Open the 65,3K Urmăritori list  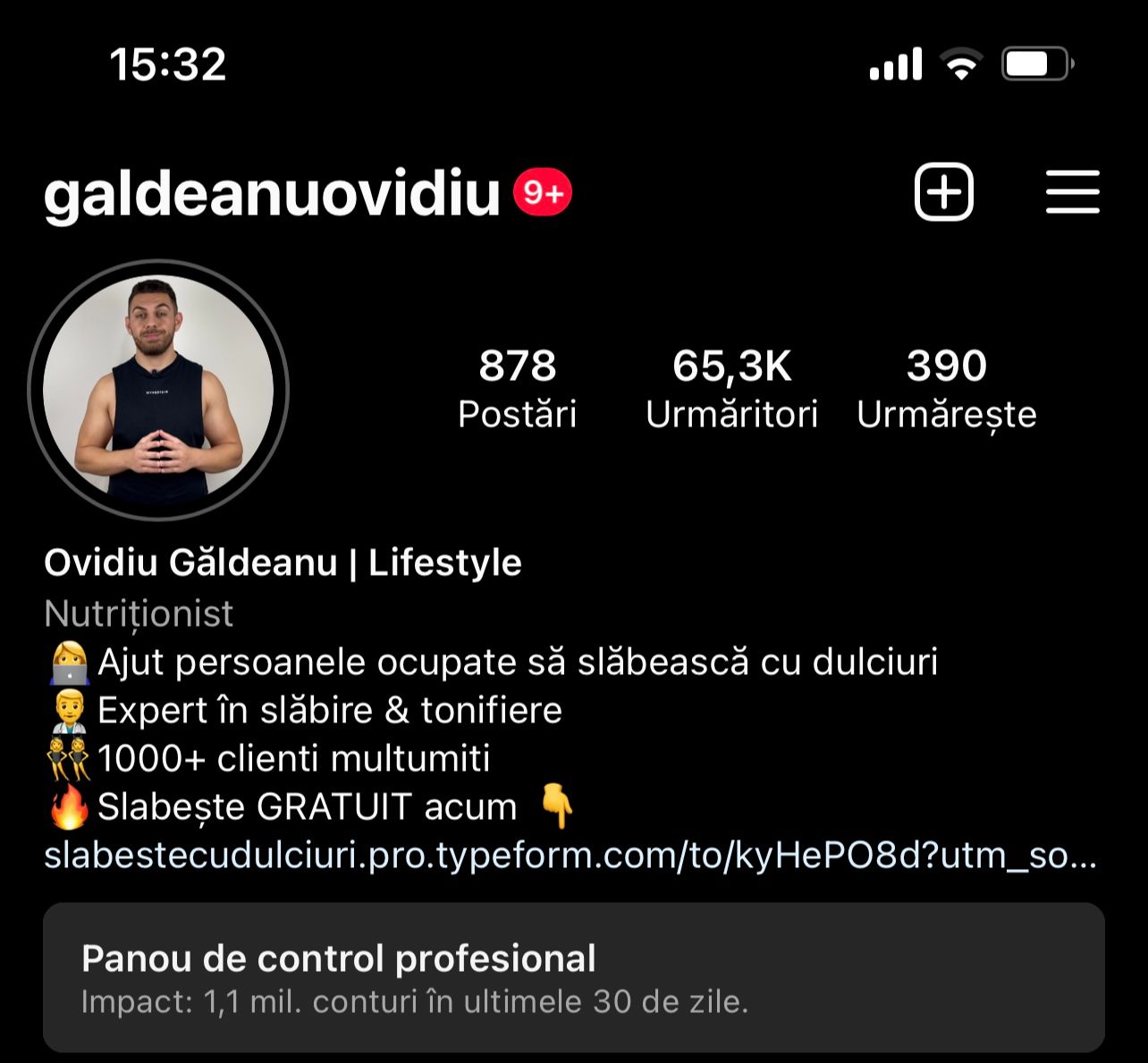[x=731, y=388]
